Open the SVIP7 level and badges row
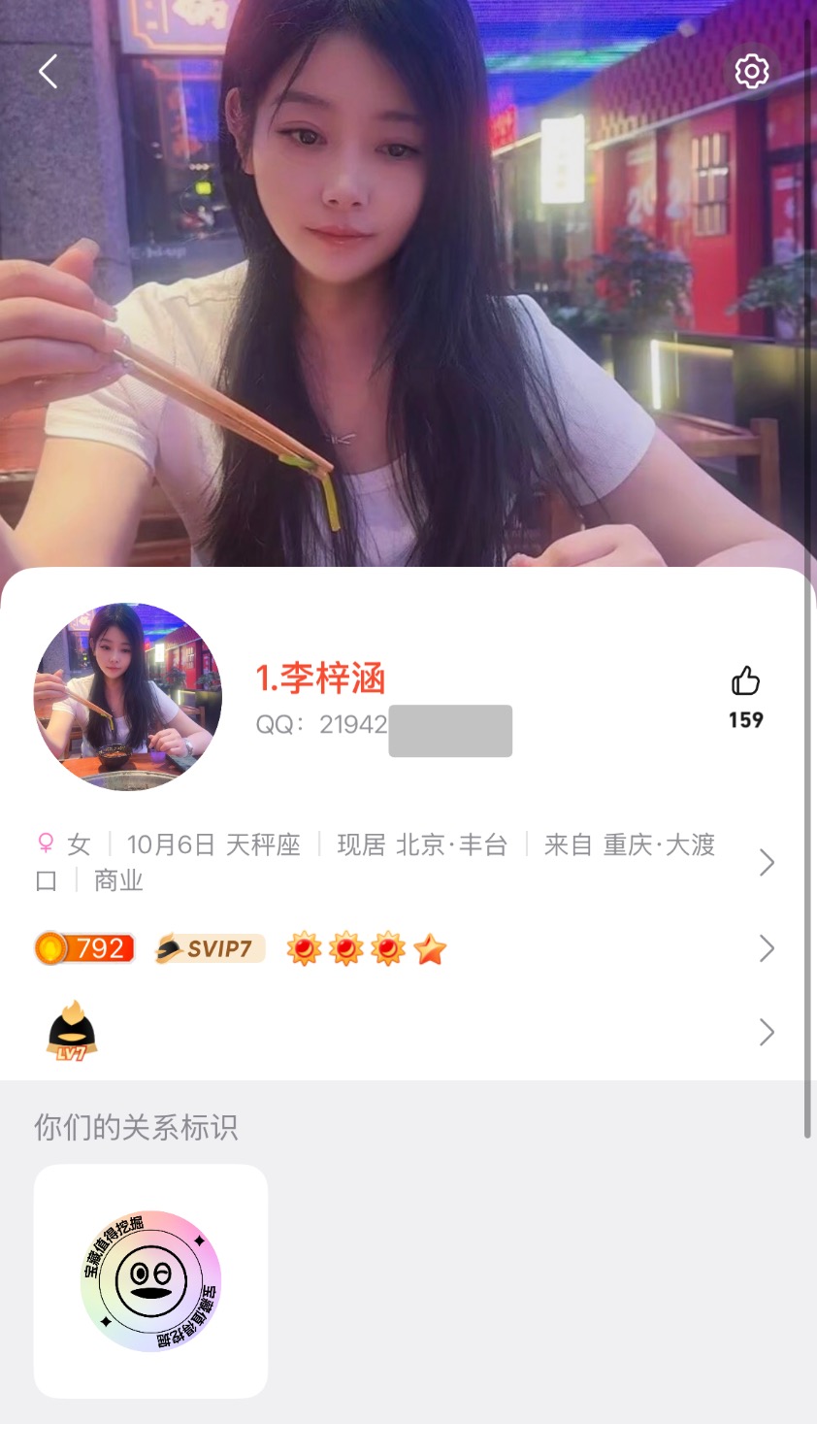Viewport: 817px width, 1456px height. (408, 948)
